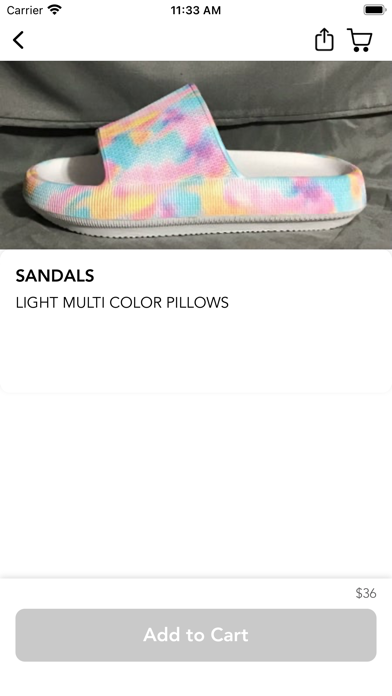Open the shopping cart
The height and width of the screenshot is (696, 392).
[x=360, y=40]
